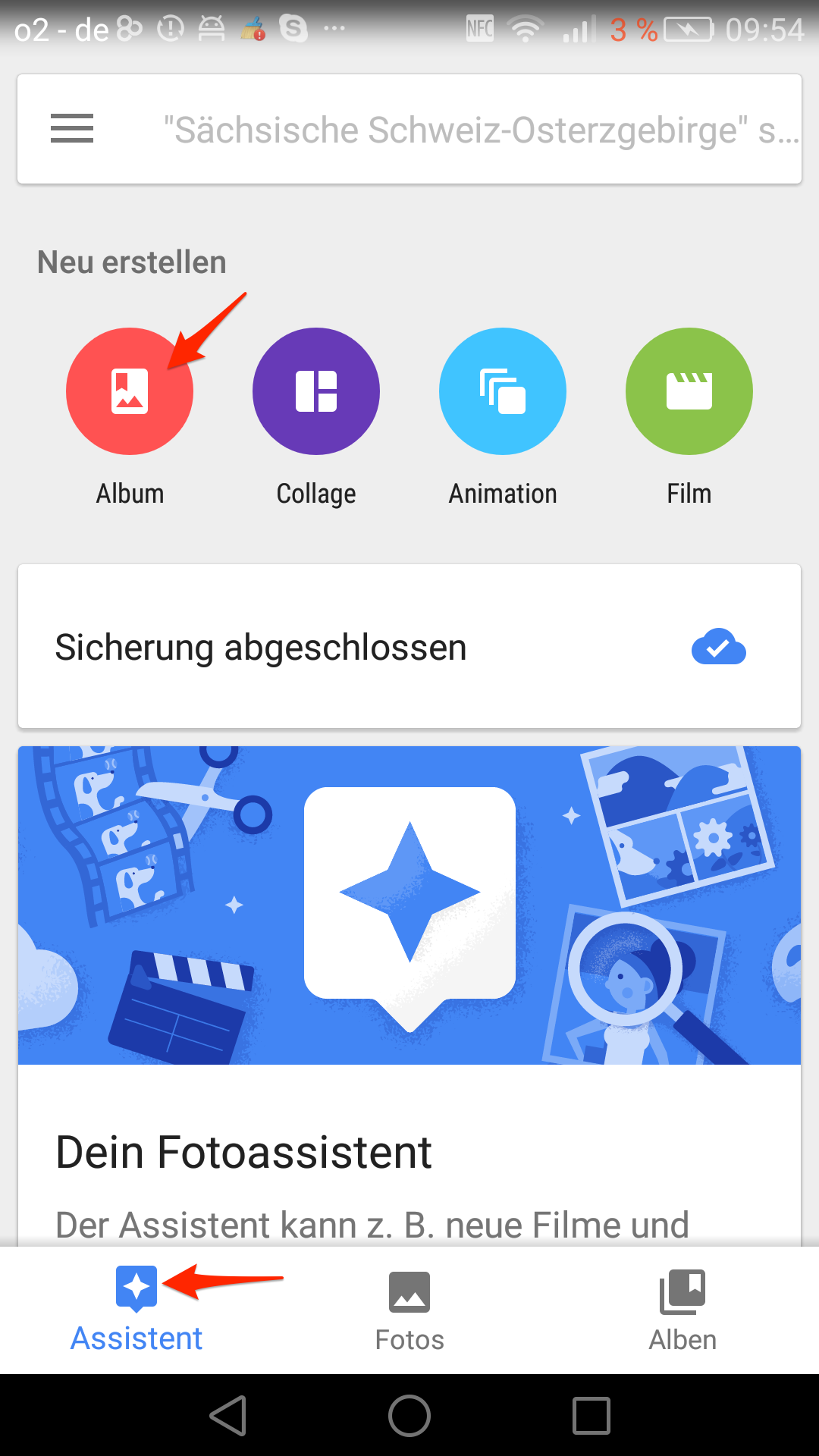The height and width of the screenshot is (1456, 819).
Task: Select the Assistent tab
Action: coord(136,1309)
